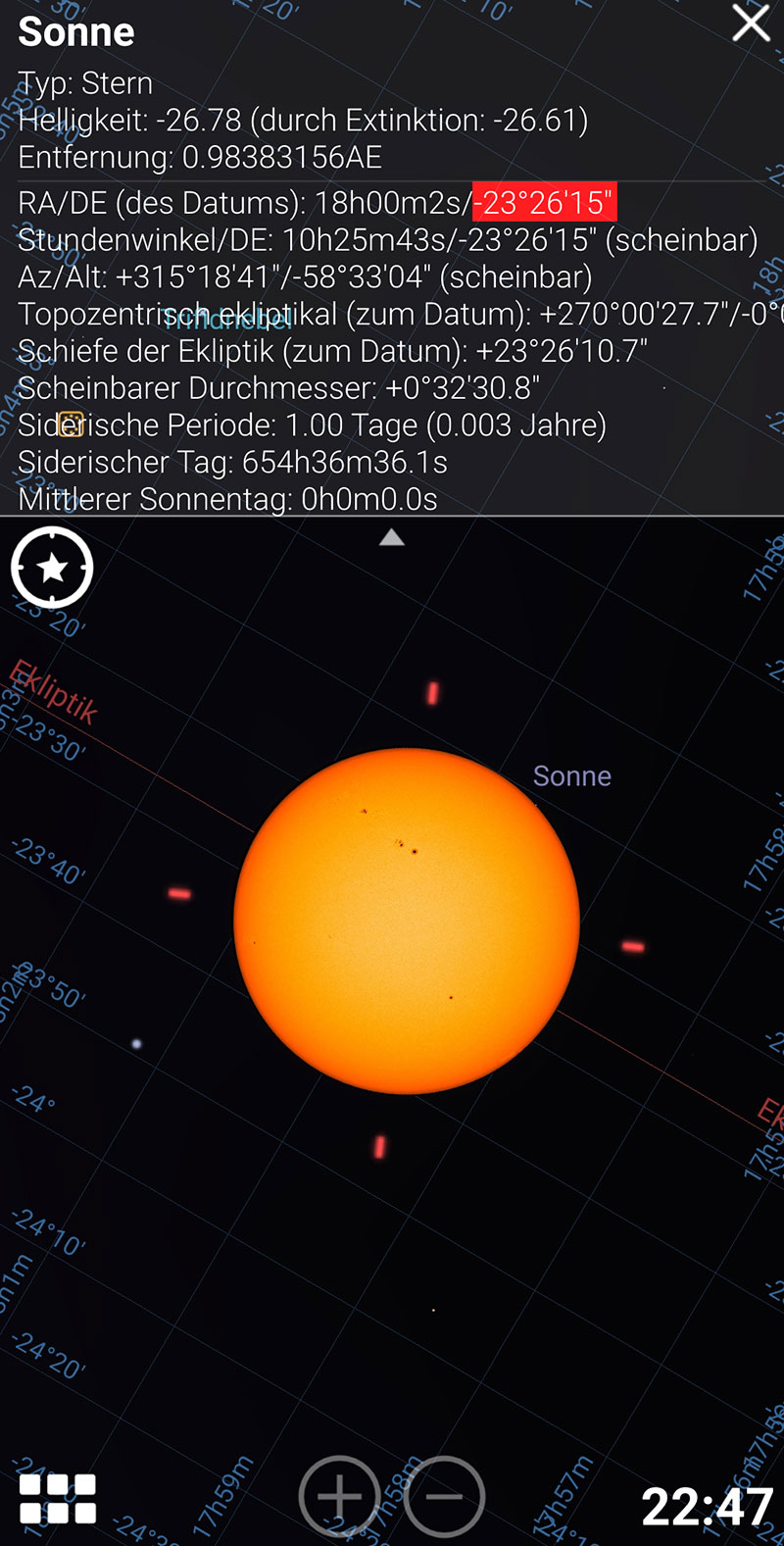Open time settings via the 22:47 clock
The height and width of the screenshot is (1546, 784).
[x=707, y=1507]
